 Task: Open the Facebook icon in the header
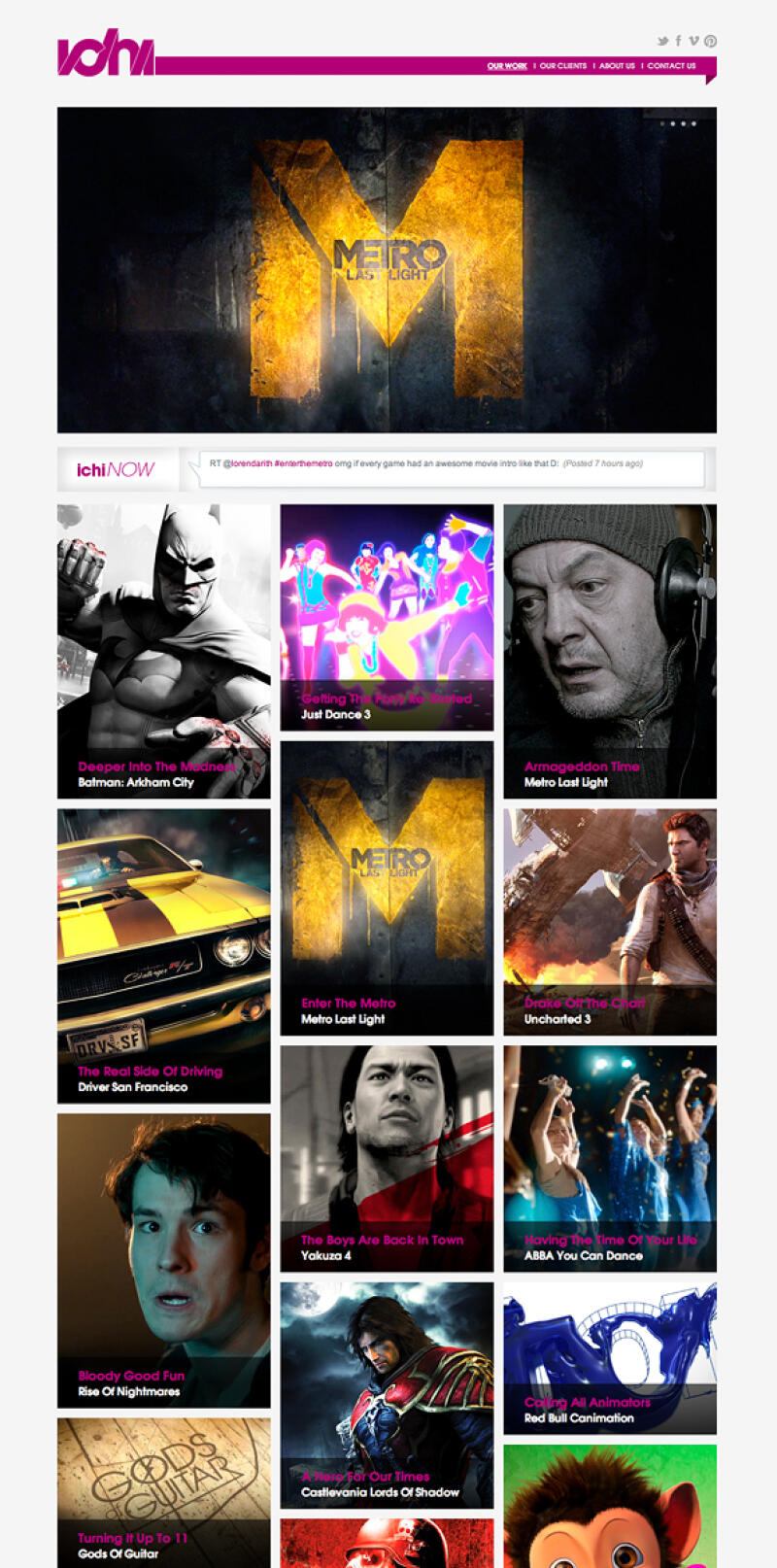tap(678, 41)
